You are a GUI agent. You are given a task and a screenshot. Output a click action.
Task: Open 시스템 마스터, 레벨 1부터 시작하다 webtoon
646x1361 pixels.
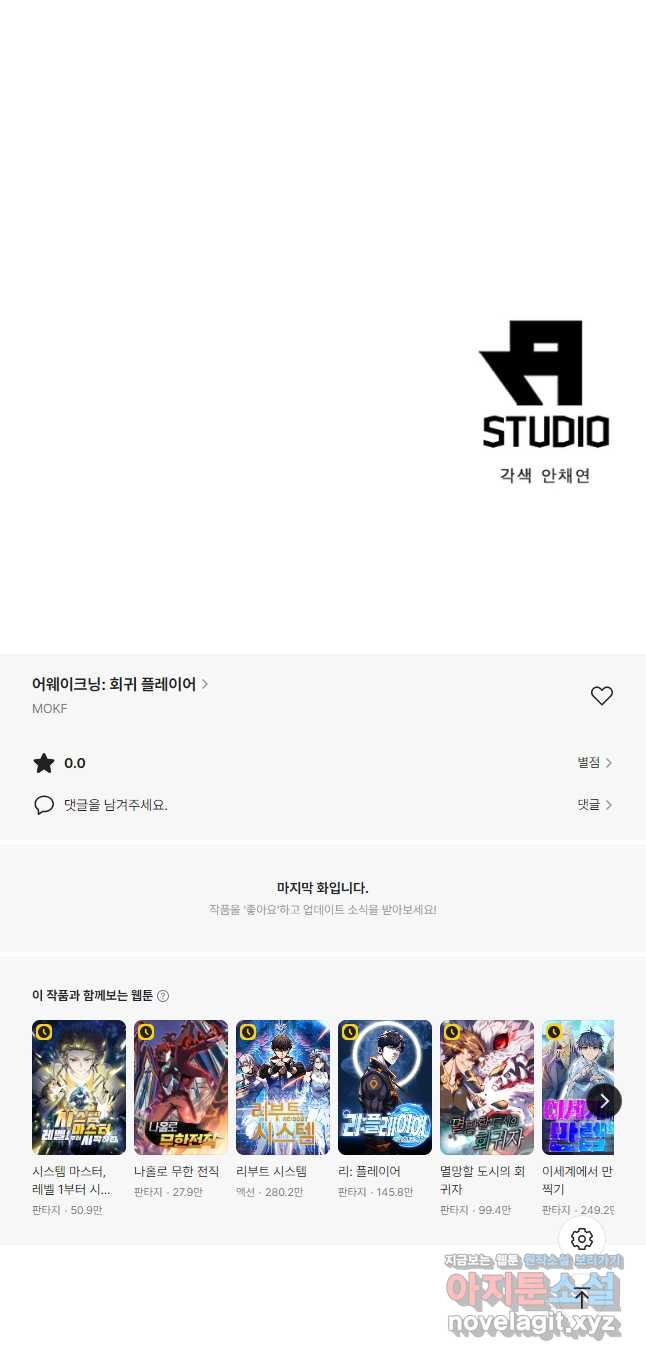tap(79, 1087)
